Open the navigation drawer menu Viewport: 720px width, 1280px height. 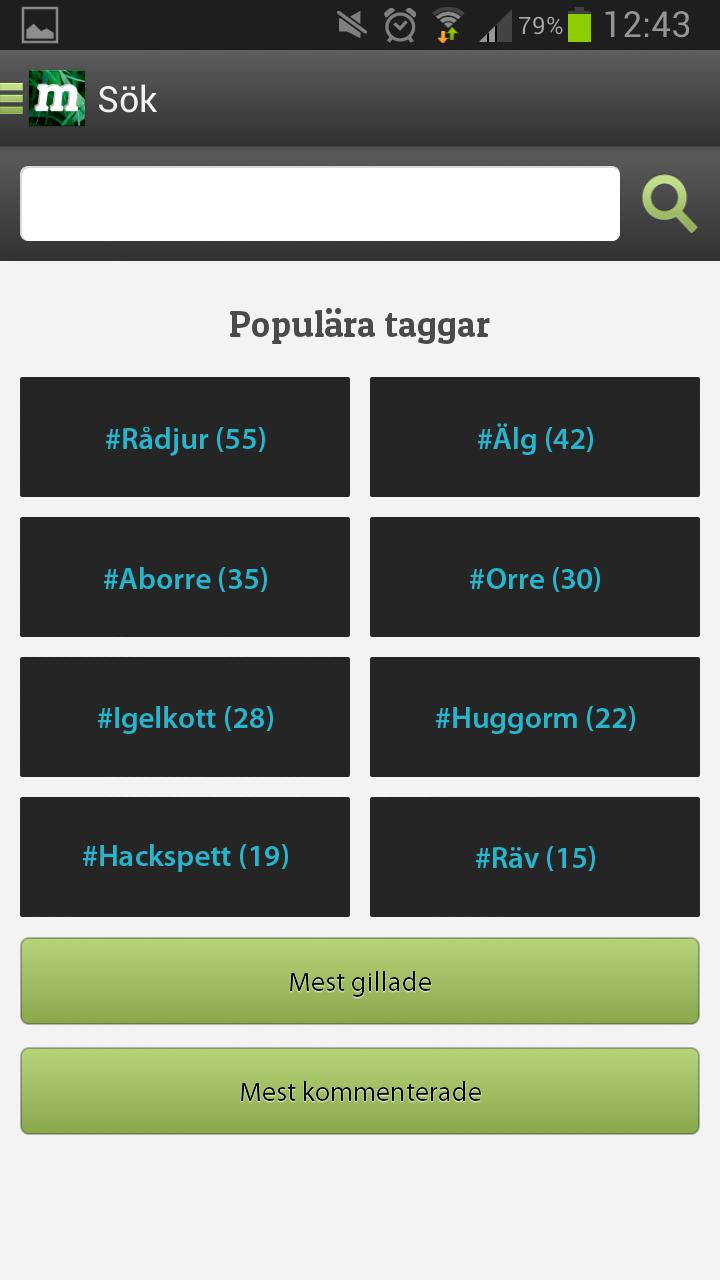pos(14,99)
